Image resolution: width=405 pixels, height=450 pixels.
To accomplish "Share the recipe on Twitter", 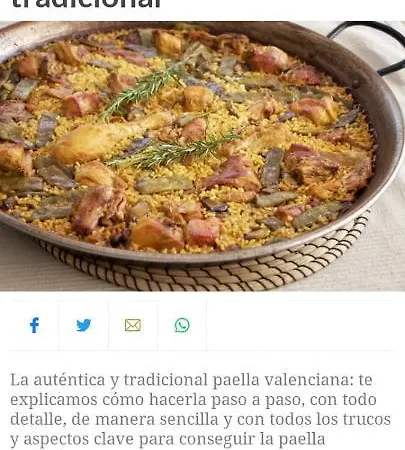I will tap(84, 325).
